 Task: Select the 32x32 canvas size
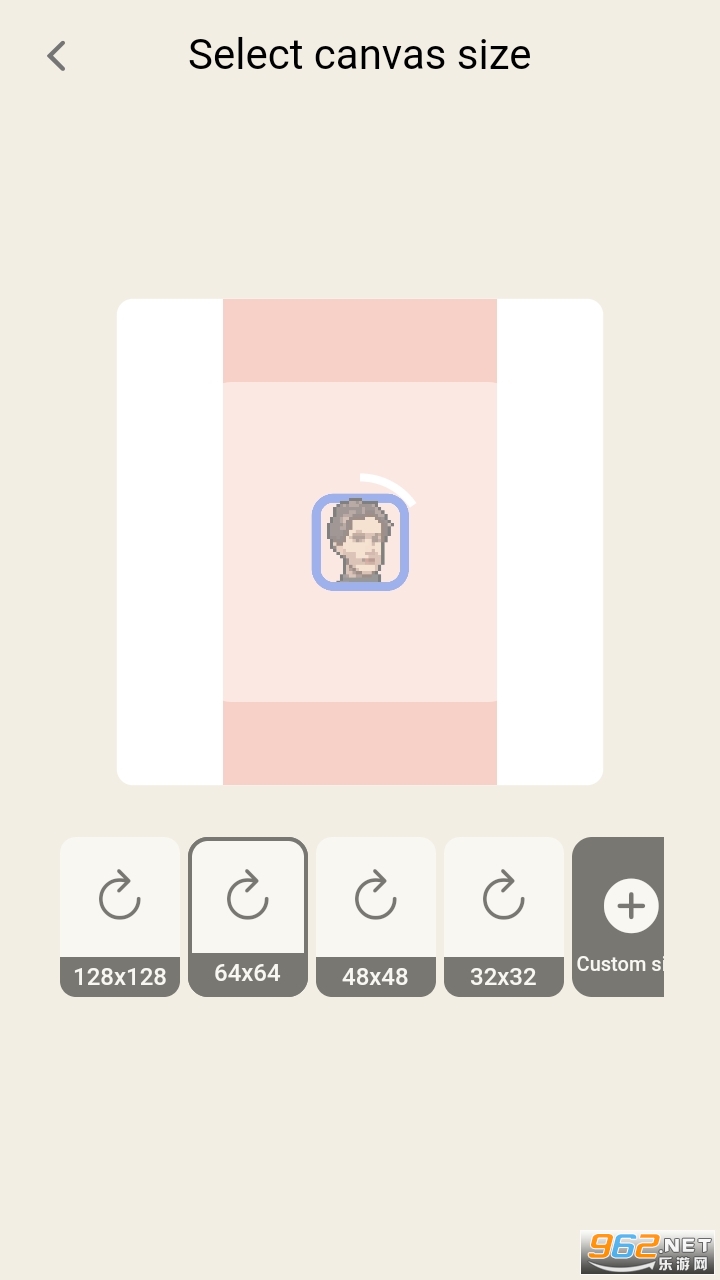tap(504, 917)
